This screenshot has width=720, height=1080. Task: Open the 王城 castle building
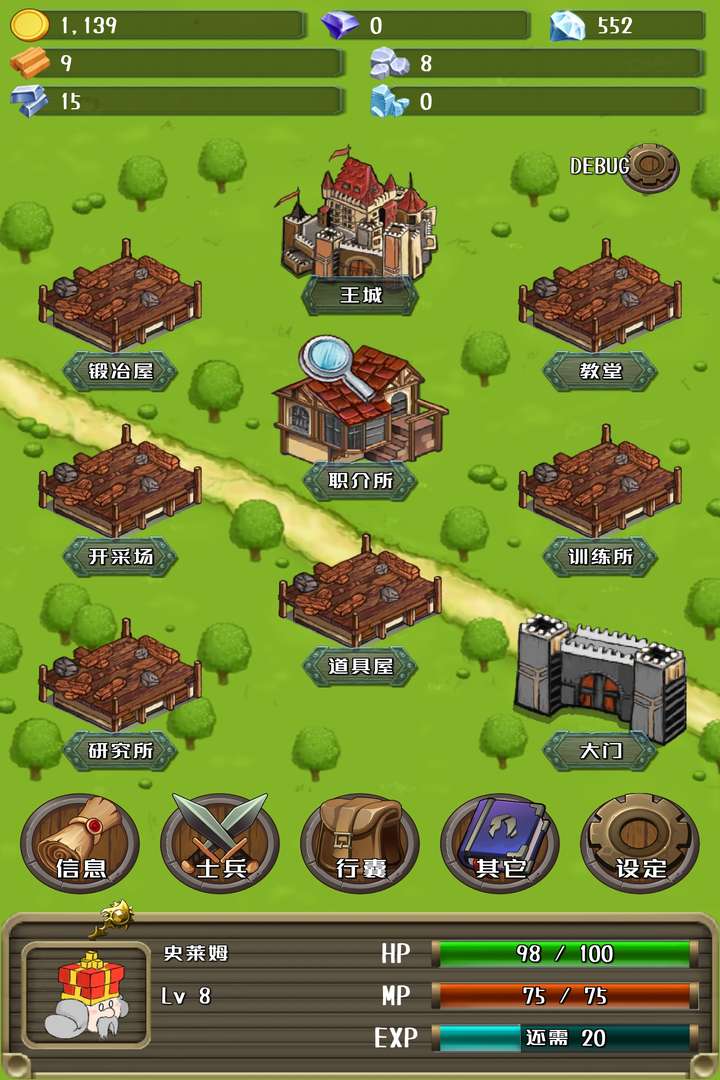coord(359,225)
